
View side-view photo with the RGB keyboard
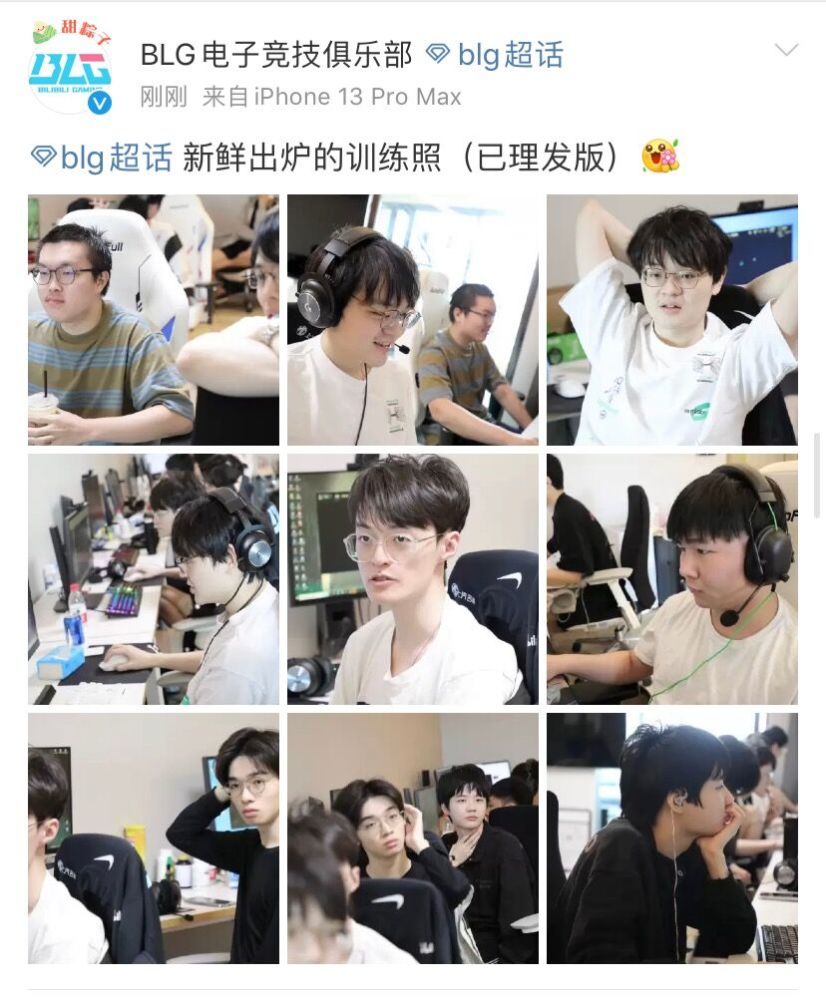[x=153, y=579]
